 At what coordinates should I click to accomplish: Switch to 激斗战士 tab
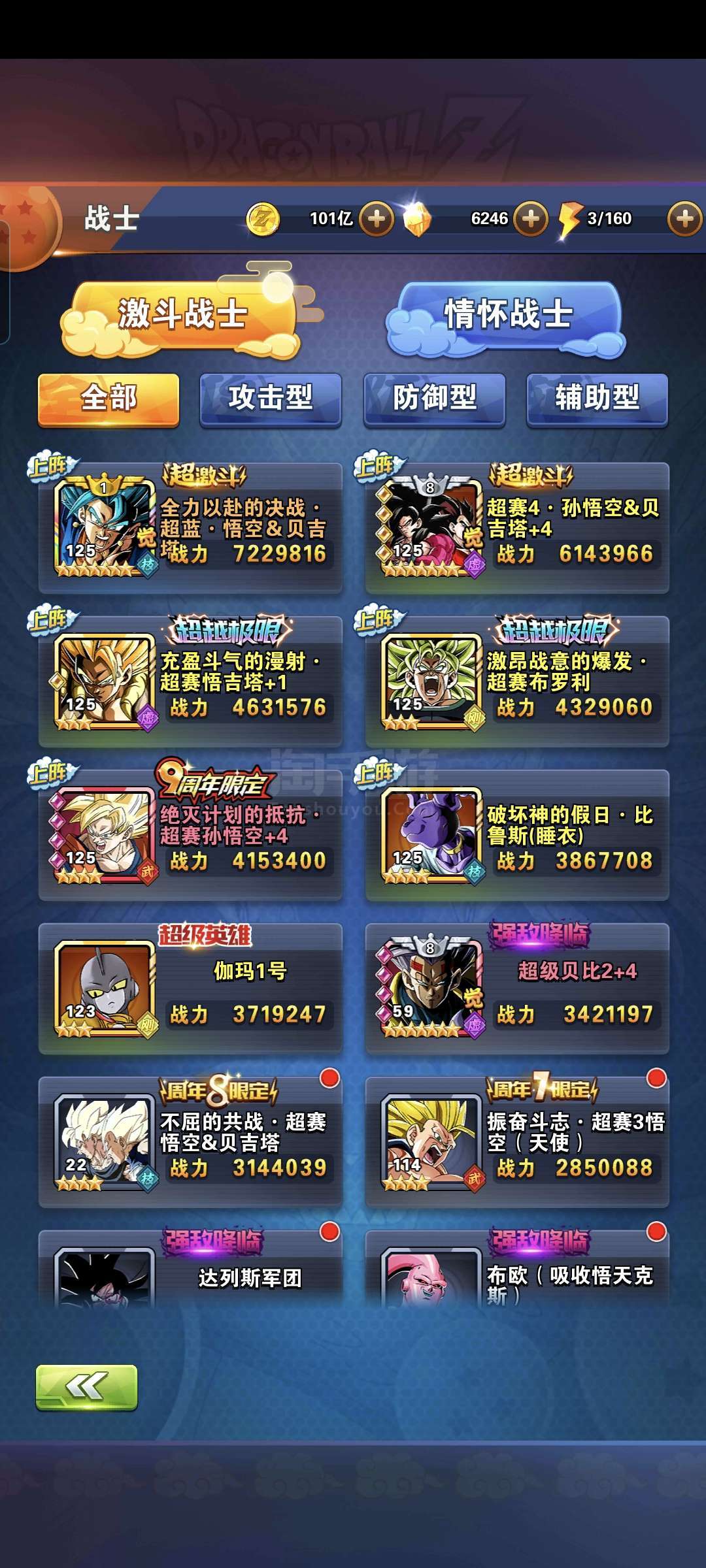(182, 315)
